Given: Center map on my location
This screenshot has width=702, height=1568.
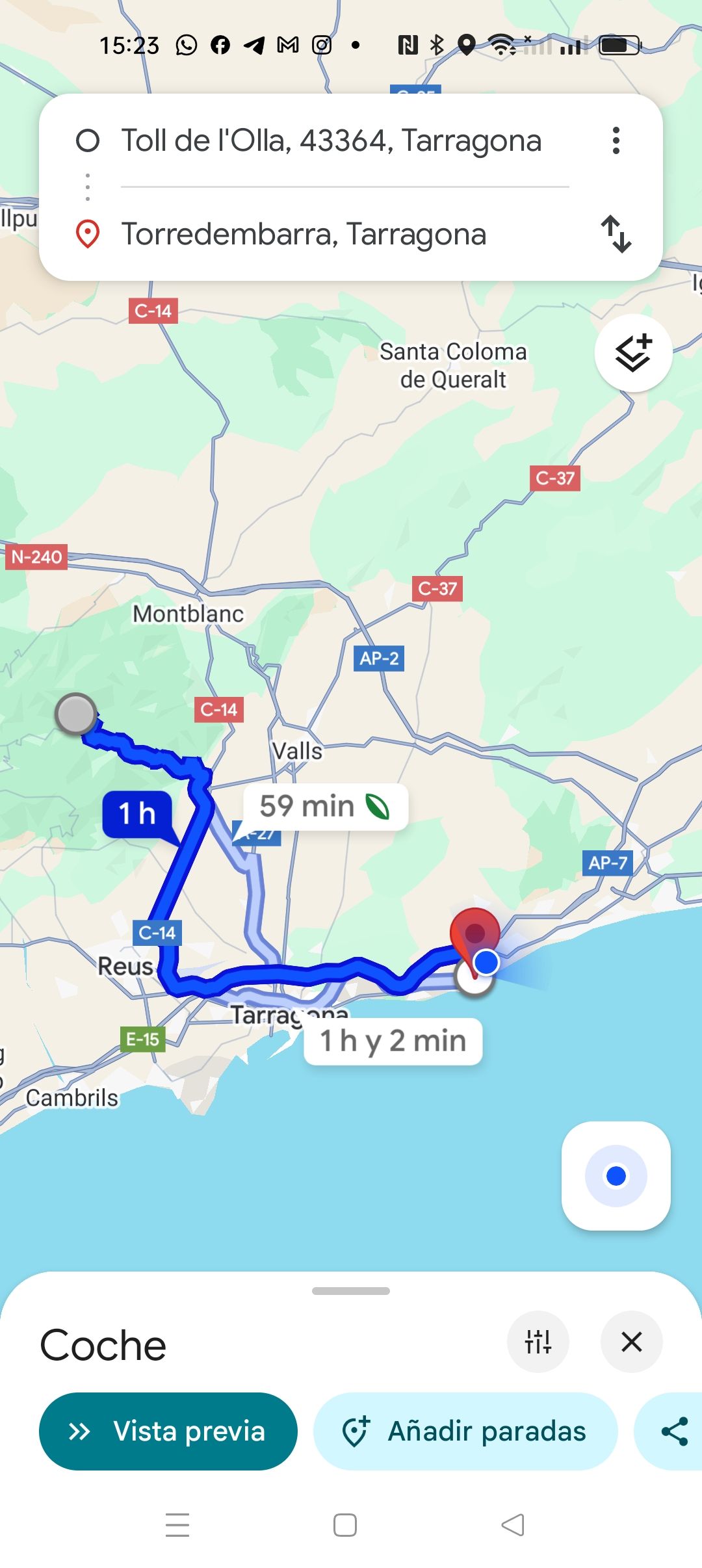Looking at the screenshot, I should tap(616, 1175).
